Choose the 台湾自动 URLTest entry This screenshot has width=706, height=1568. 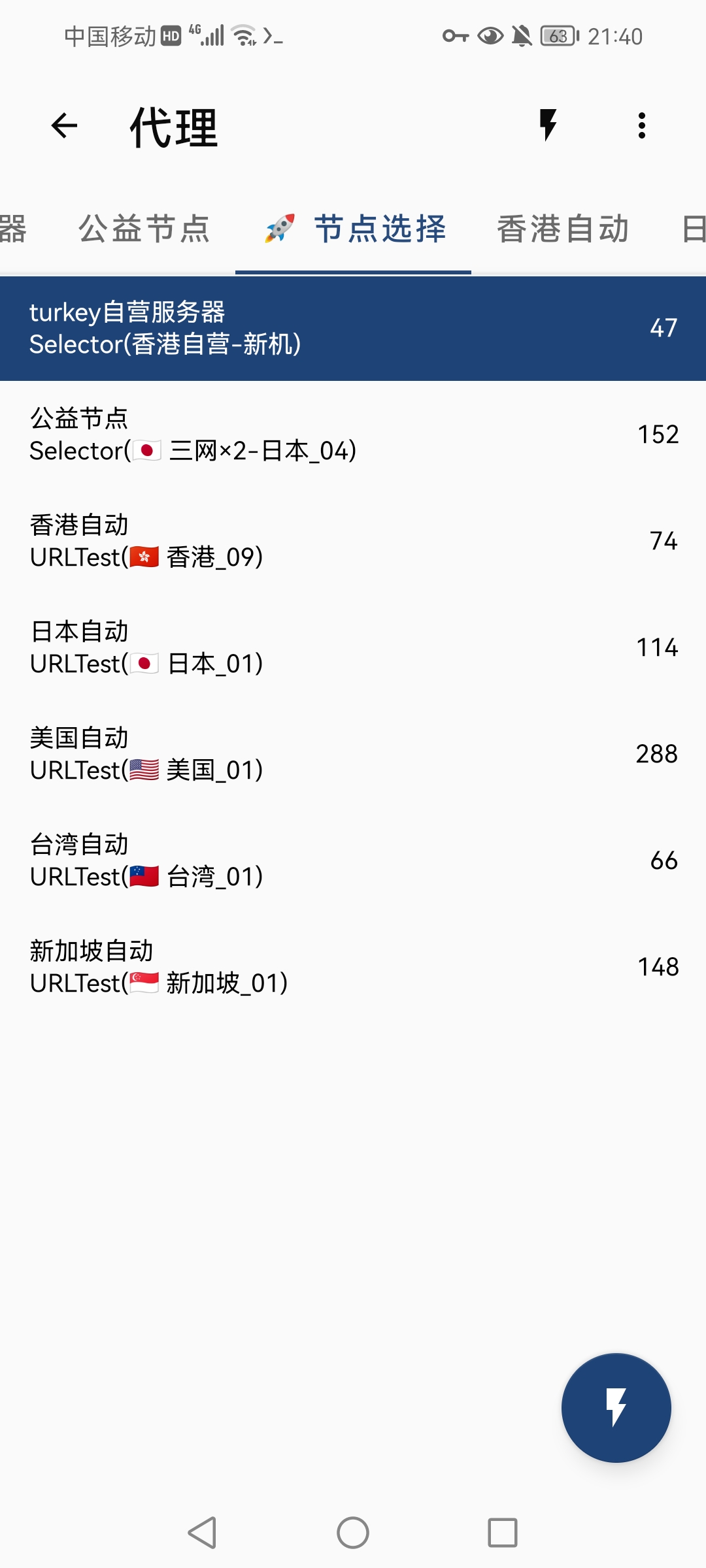coord(353,860)
